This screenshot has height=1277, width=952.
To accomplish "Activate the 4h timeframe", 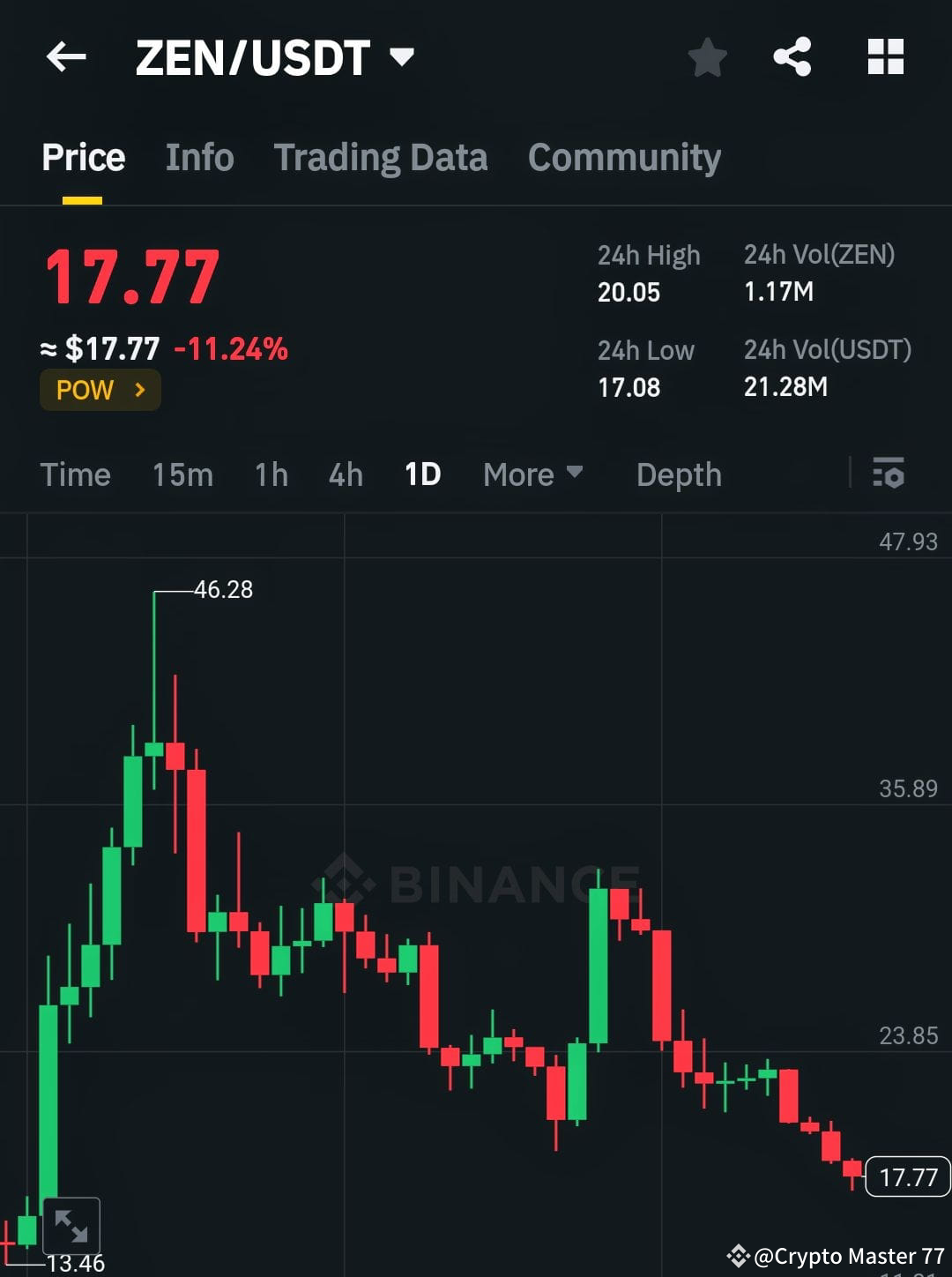I will [344, 474].
